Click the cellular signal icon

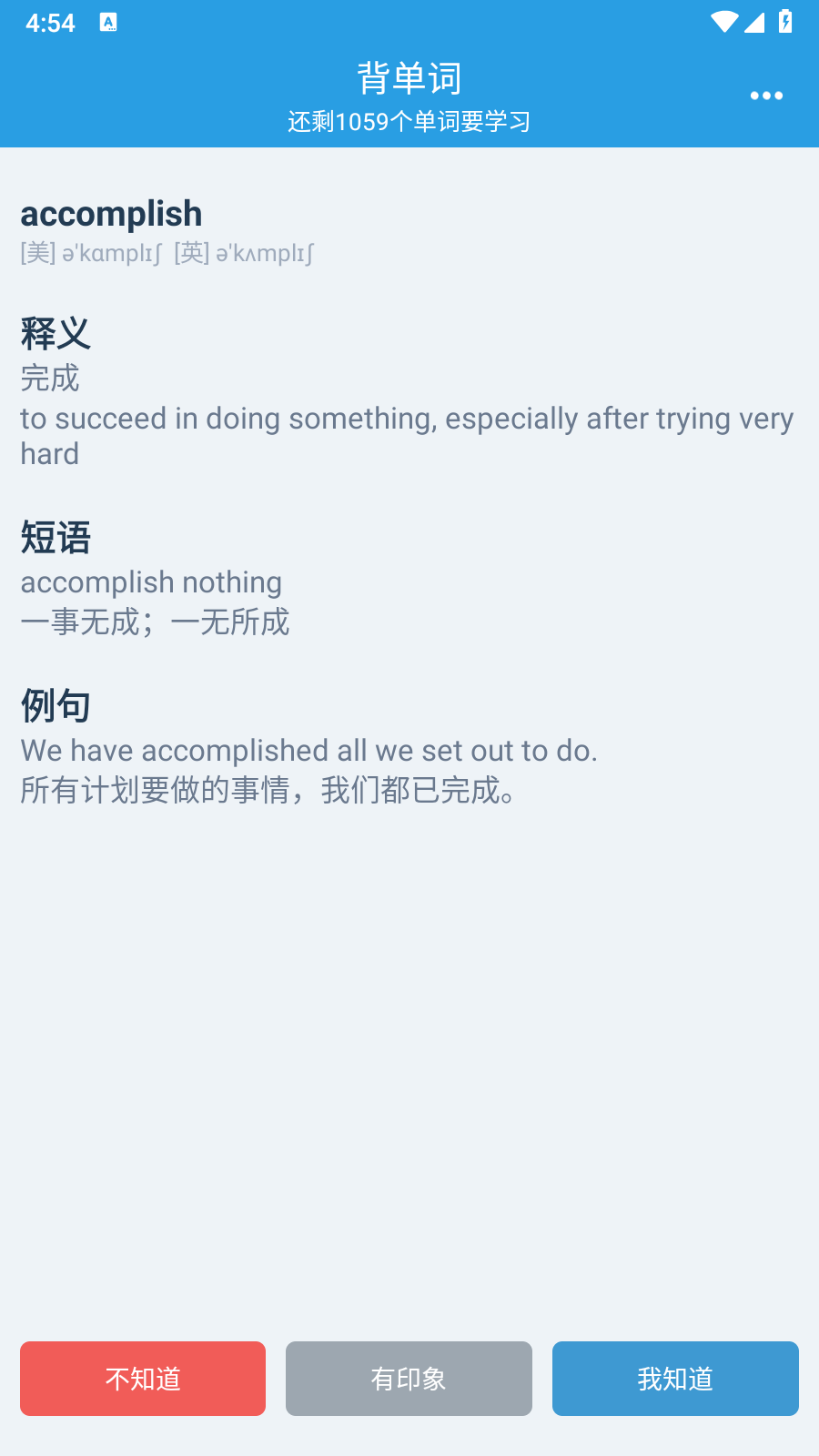point(756,23)
